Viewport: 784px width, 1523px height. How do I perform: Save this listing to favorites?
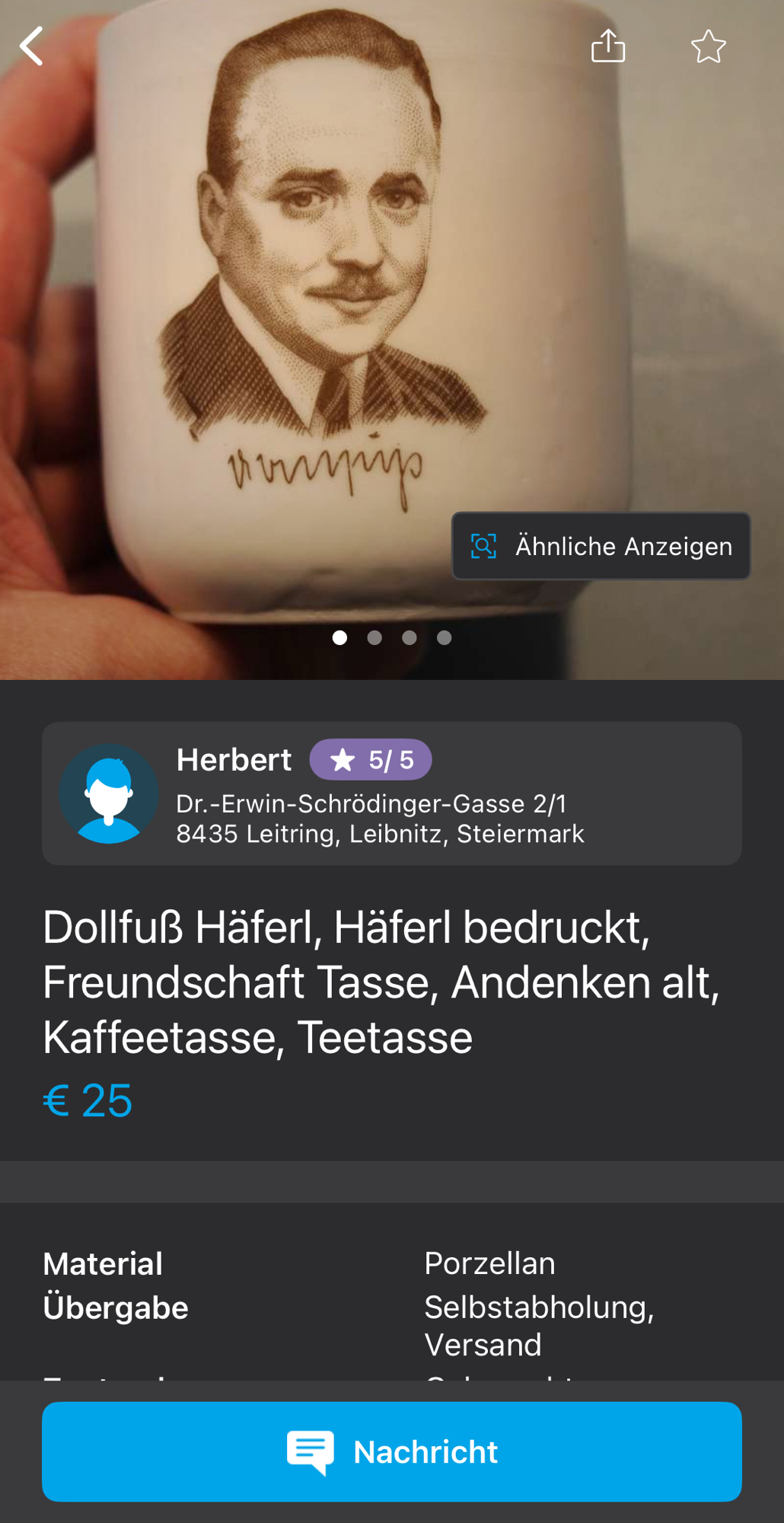[x=708, y=46]
